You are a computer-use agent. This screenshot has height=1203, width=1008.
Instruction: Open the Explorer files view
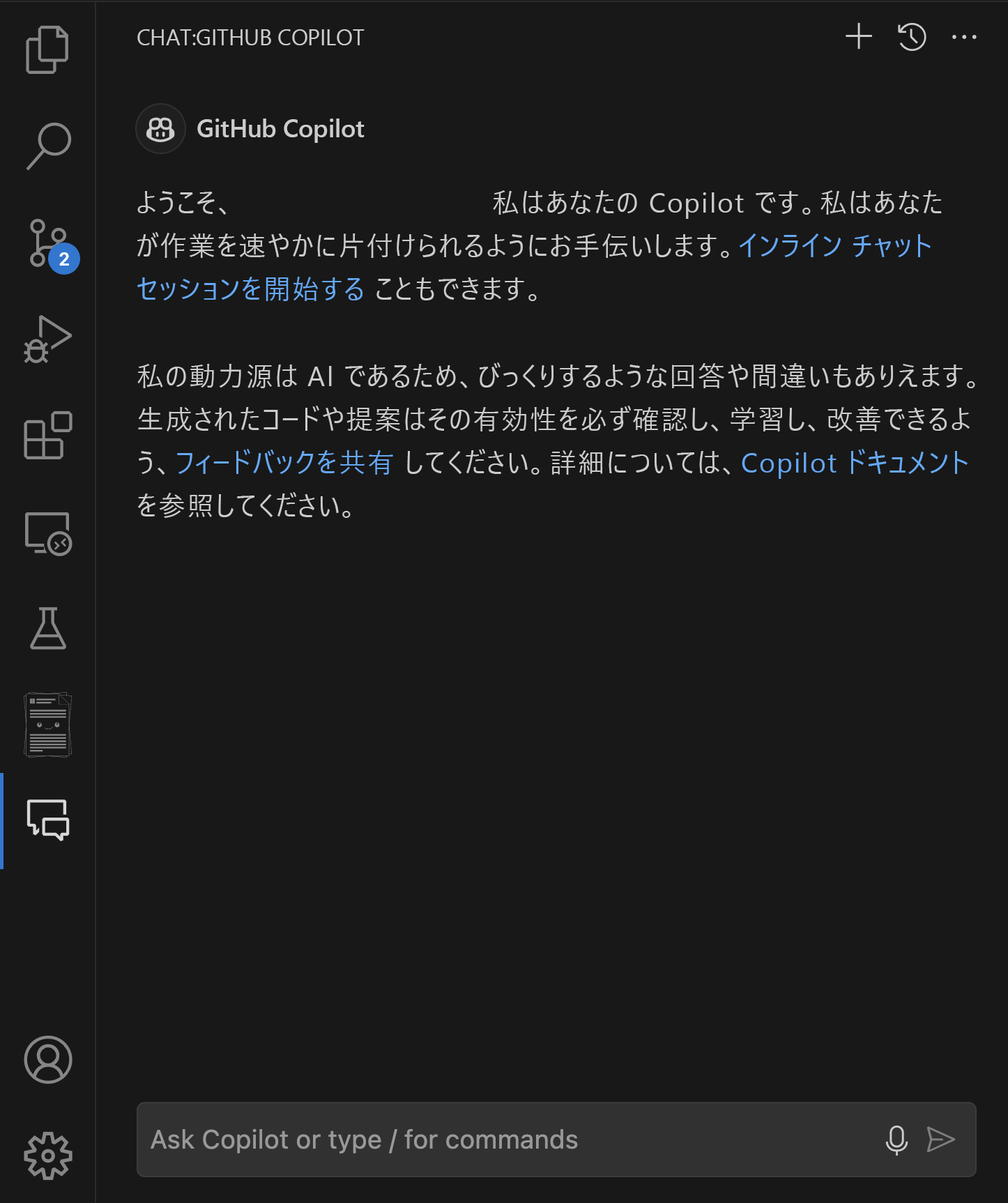coord(47,49)
